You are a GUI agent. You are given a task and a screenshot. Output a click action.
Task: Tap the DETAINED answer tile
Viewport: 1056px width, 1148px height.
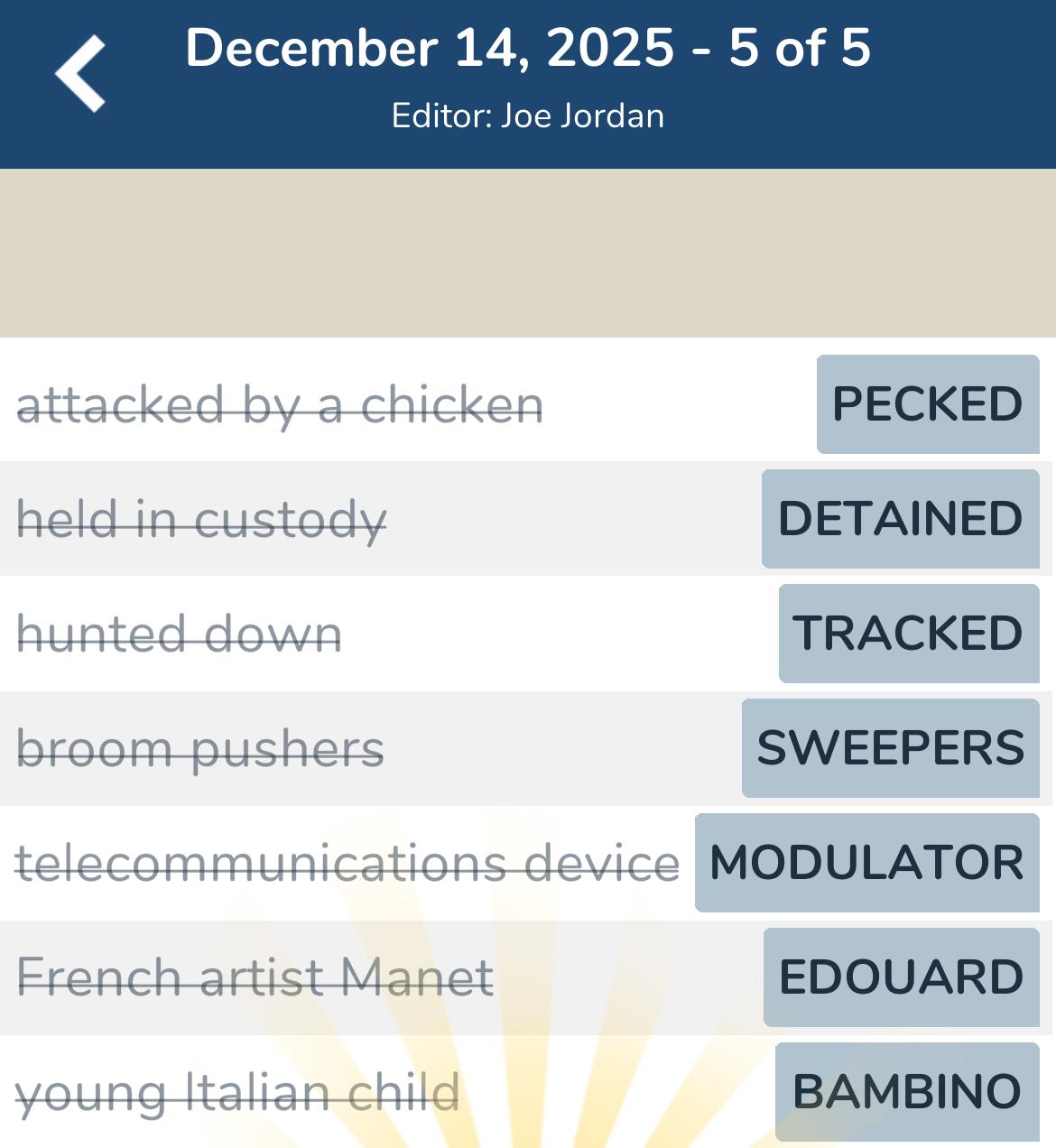(x=899, y=519)
